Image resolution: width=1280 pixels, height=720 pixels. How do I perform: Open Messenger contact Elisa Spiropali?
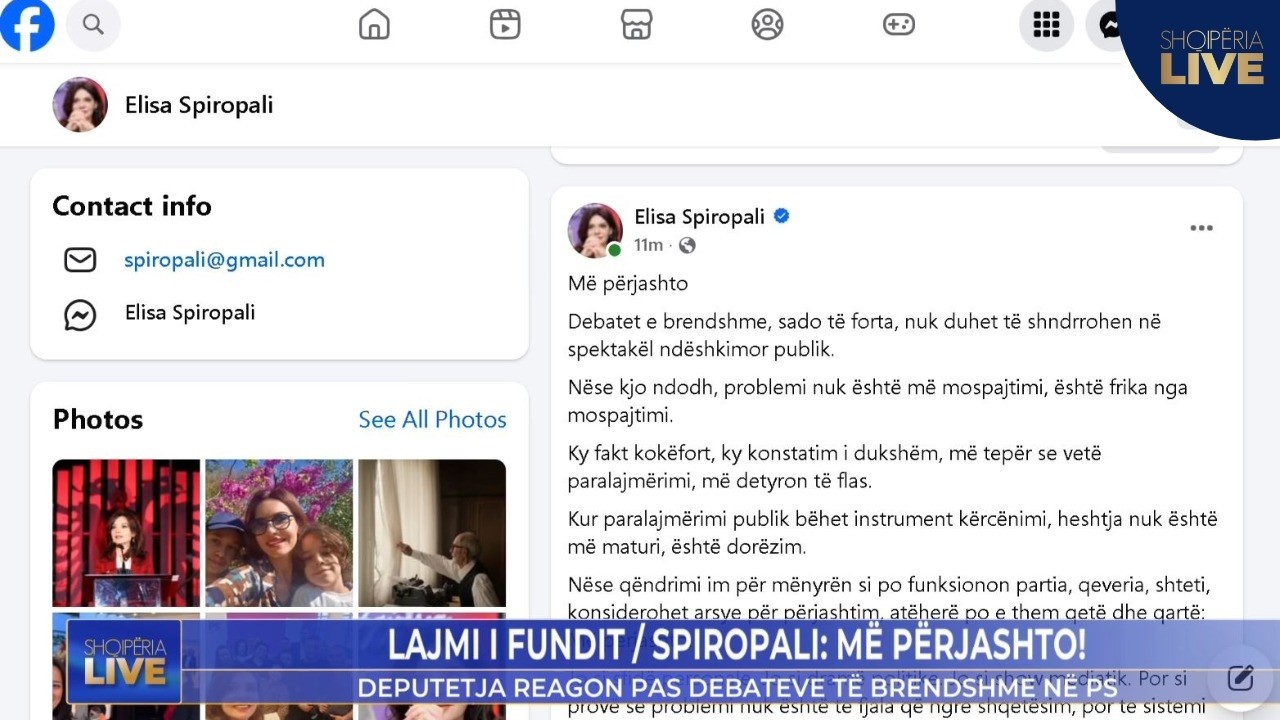[x=190, y=313]
